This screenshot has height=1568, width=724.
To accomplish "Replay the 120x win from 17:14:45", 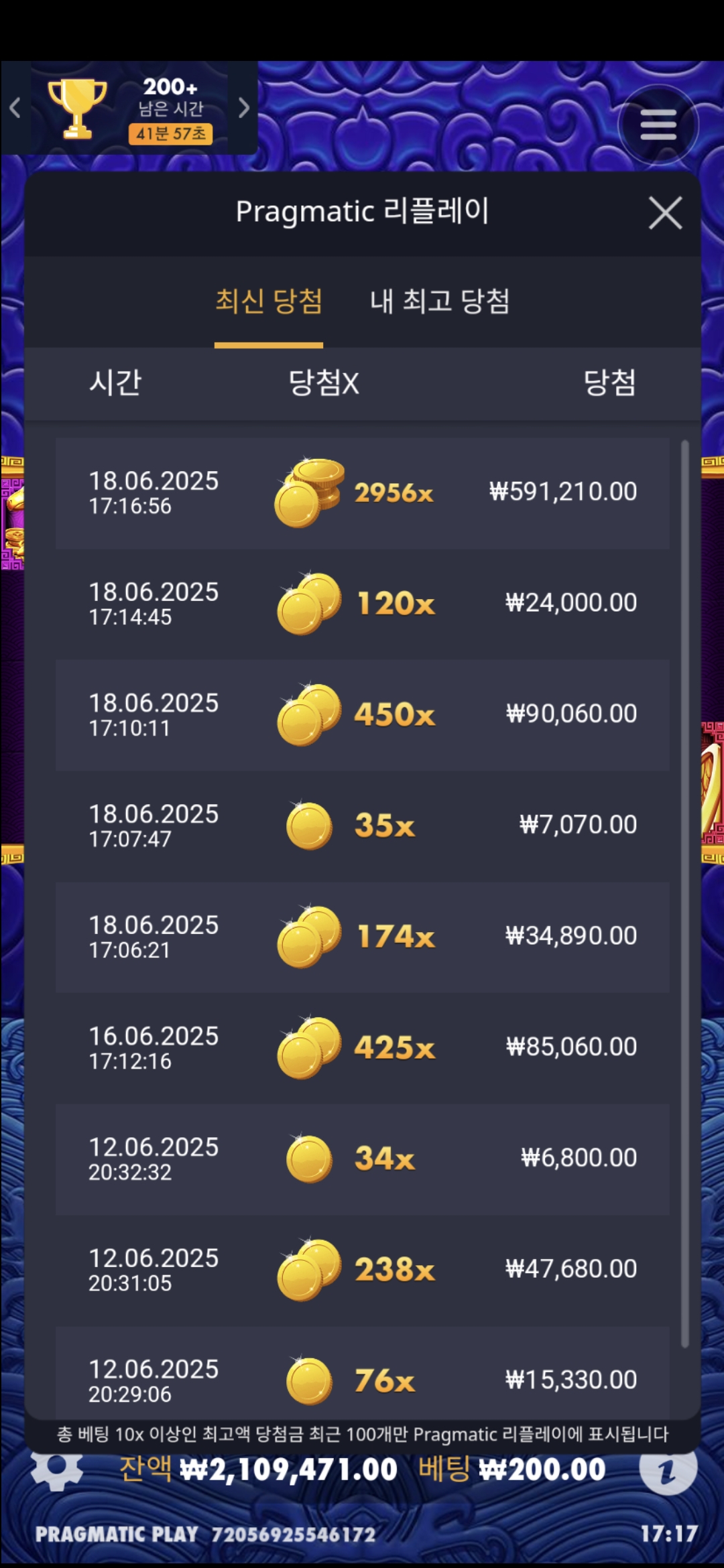I will tap(362, 604).
